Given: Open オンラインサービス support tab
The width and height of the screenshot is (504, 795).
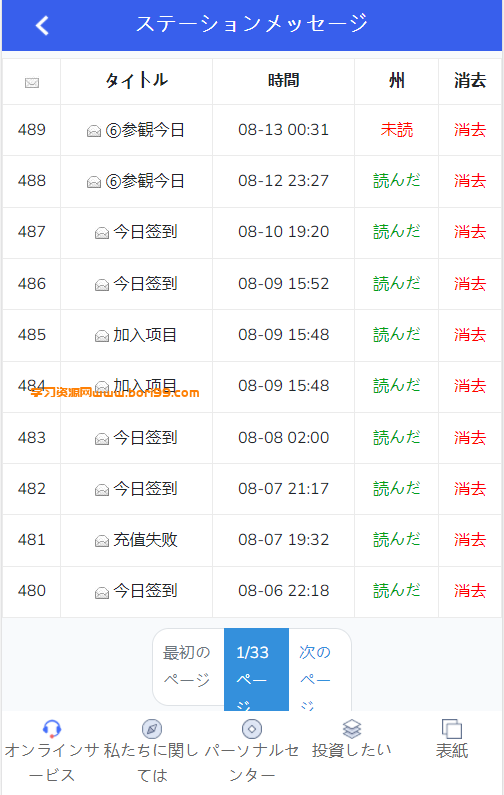Looking at the screenshot, I should [52, 751].
